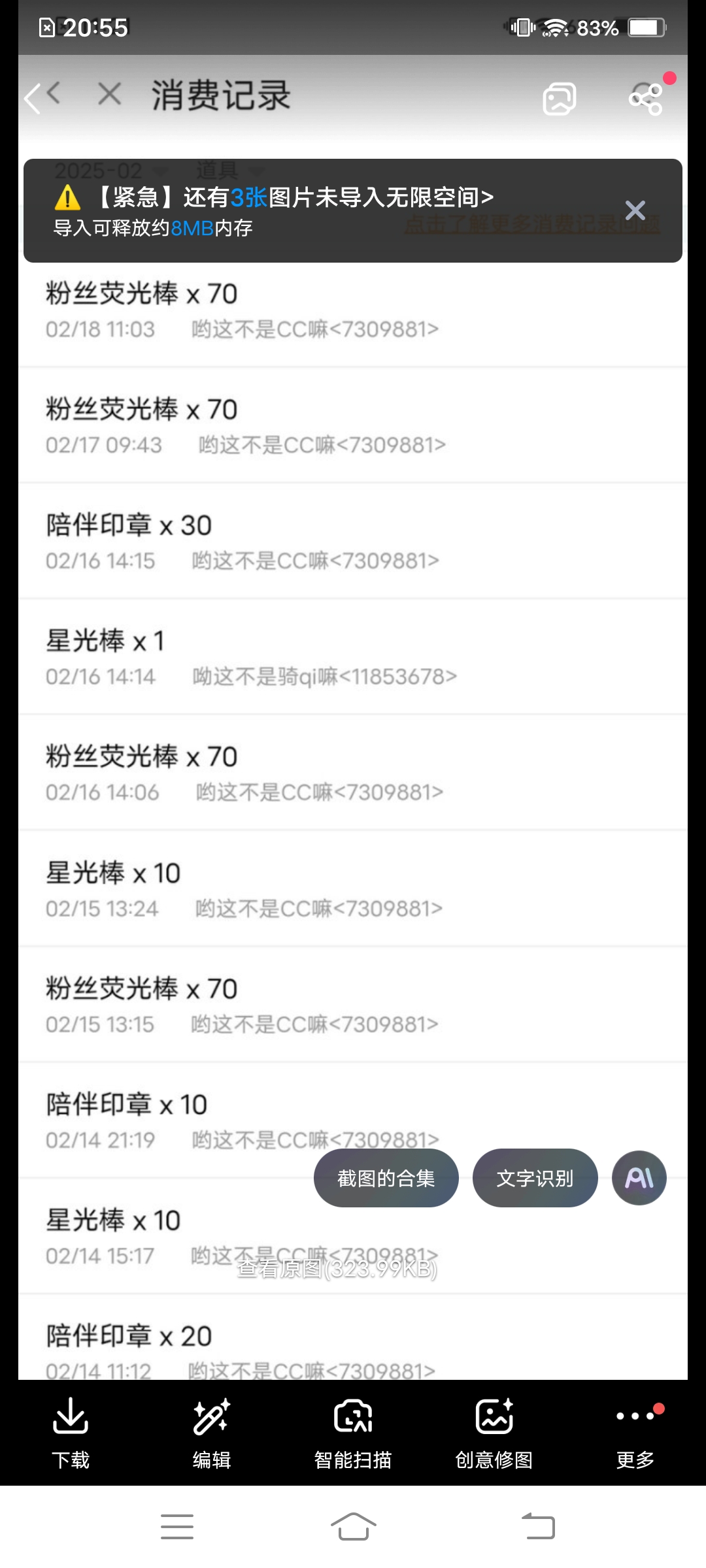Open the AI assistant button
This screenshot has height=1568, width=706.
tap(639, 1178)
